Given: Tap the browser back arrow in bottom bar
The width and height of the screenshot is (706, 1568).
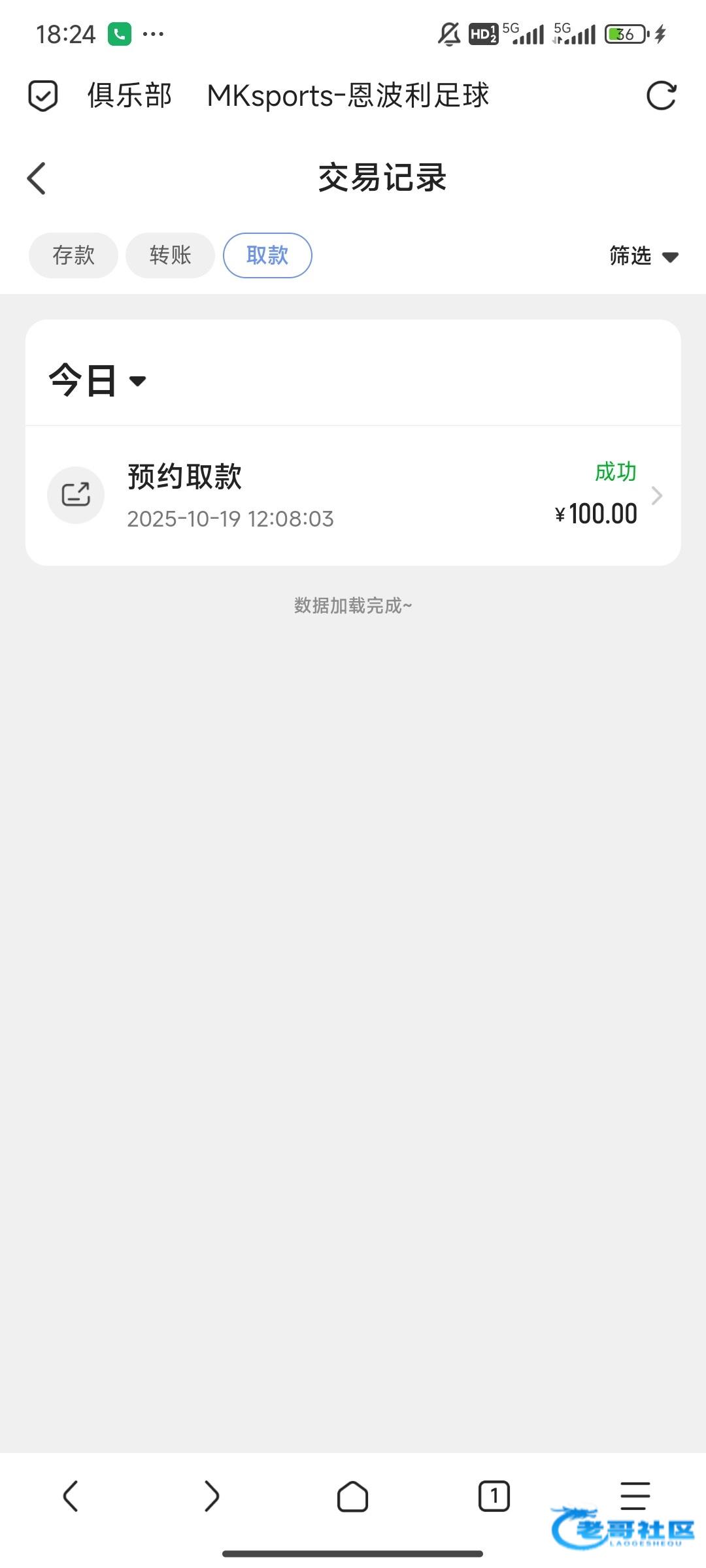Looking at the screenshot, I should click(71, 1496).
